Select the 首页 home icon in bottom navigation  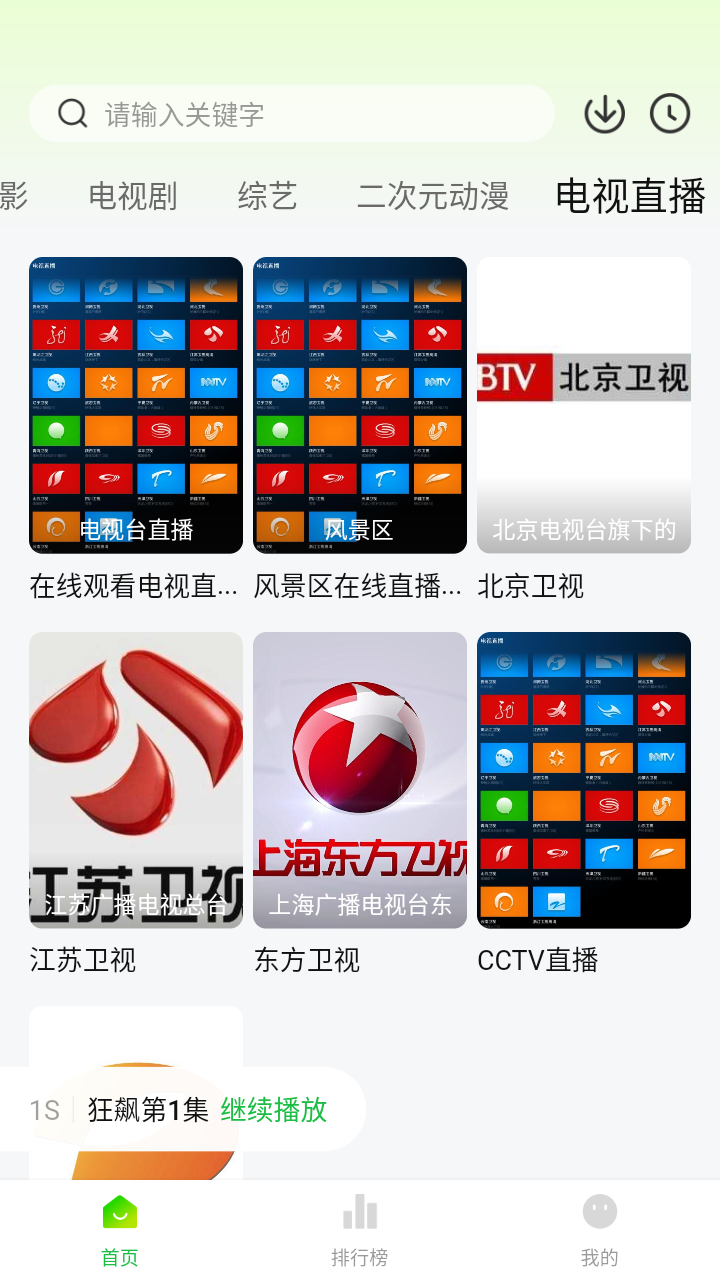(x=119, y=1210)
